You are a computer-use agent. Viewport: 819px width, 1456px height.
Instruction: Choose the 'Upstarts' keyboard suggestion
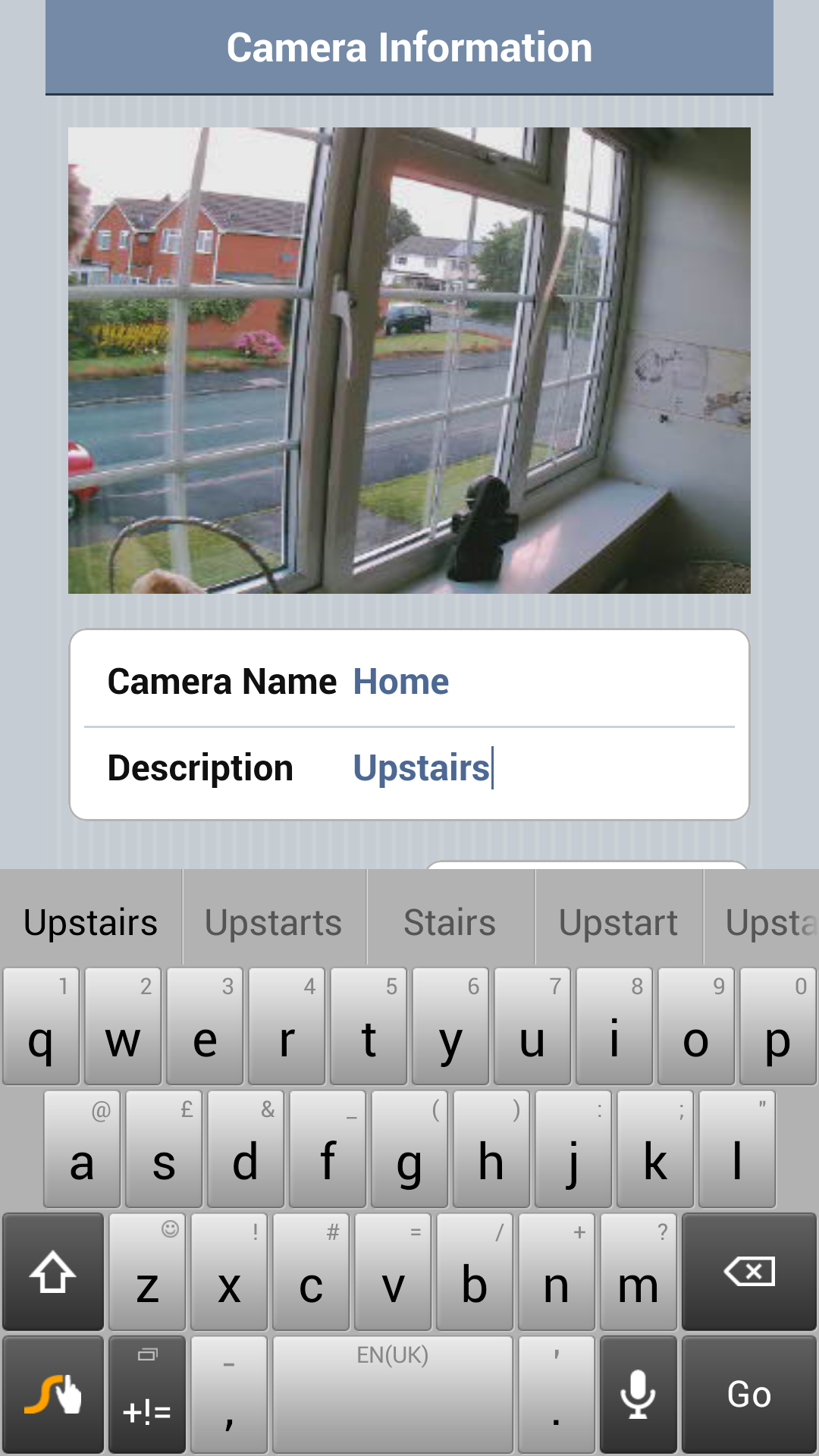click(275, 922)
